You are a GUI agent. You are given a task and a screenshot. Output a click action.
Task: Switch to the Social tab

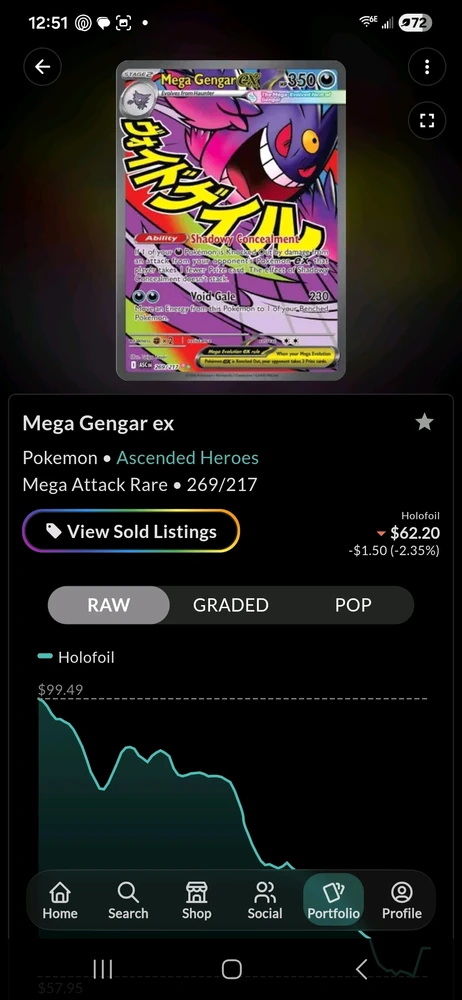pos(265,901)
